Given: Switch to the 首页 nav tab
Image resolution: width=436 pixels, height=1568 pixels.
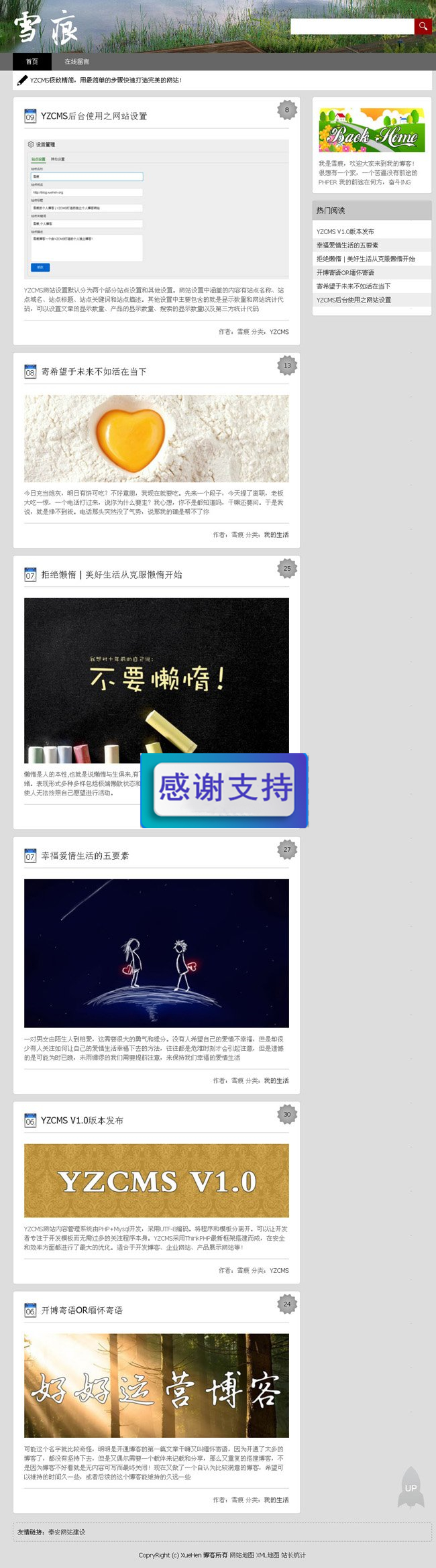Looking at the screenshot, I should coord(32,62).
